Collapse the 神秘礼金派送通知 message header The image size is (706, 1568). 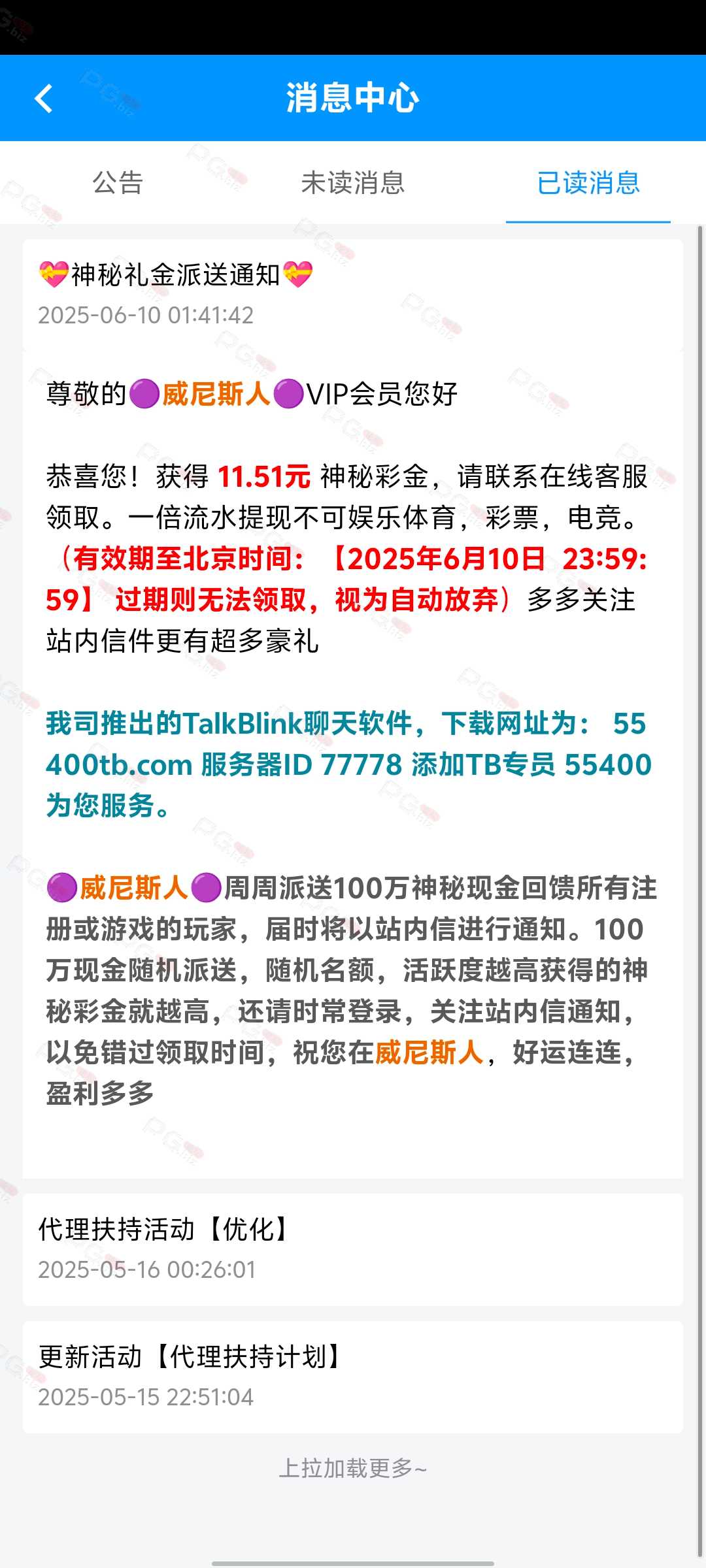(353, 295)
